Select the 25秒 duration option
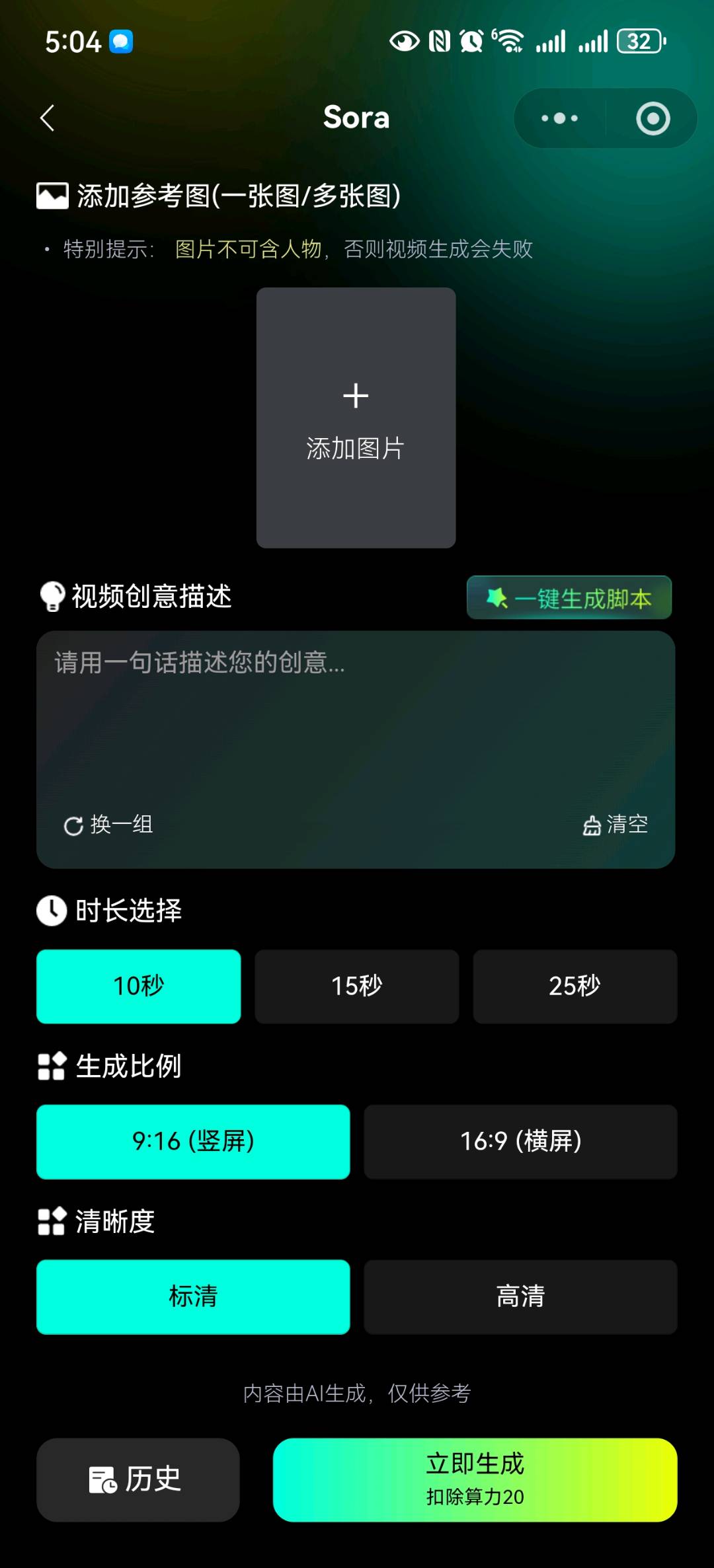The image size is (714, 1568). [575, 986]
